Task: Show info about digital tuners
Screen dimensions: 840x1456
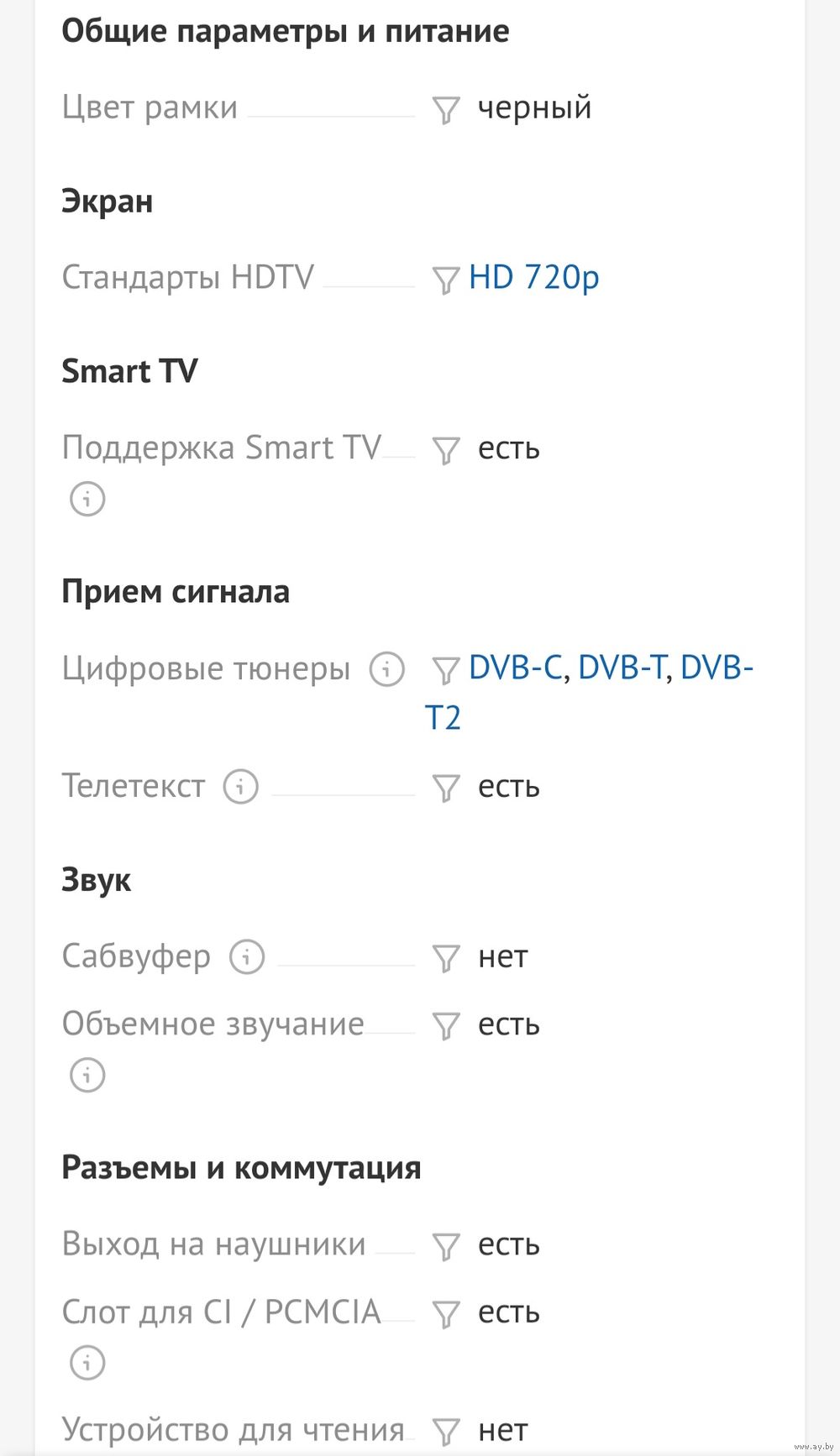Action: pyautogui.click(x=387, y=669)
